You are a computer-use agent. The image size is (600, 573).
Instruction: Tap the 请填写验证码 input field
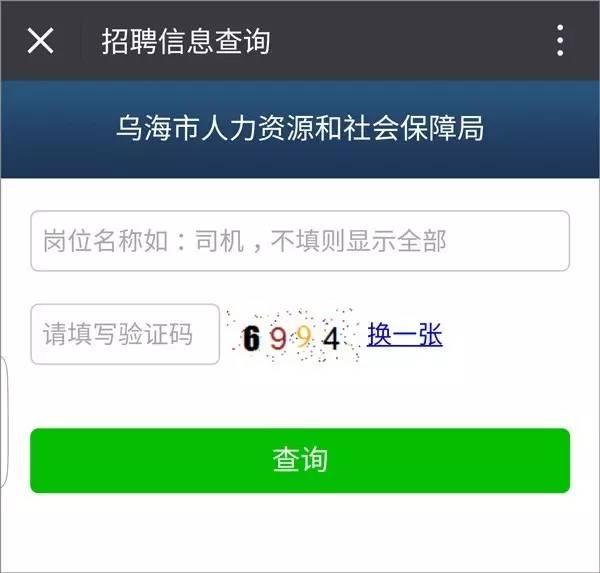click(x=125, y=334)
